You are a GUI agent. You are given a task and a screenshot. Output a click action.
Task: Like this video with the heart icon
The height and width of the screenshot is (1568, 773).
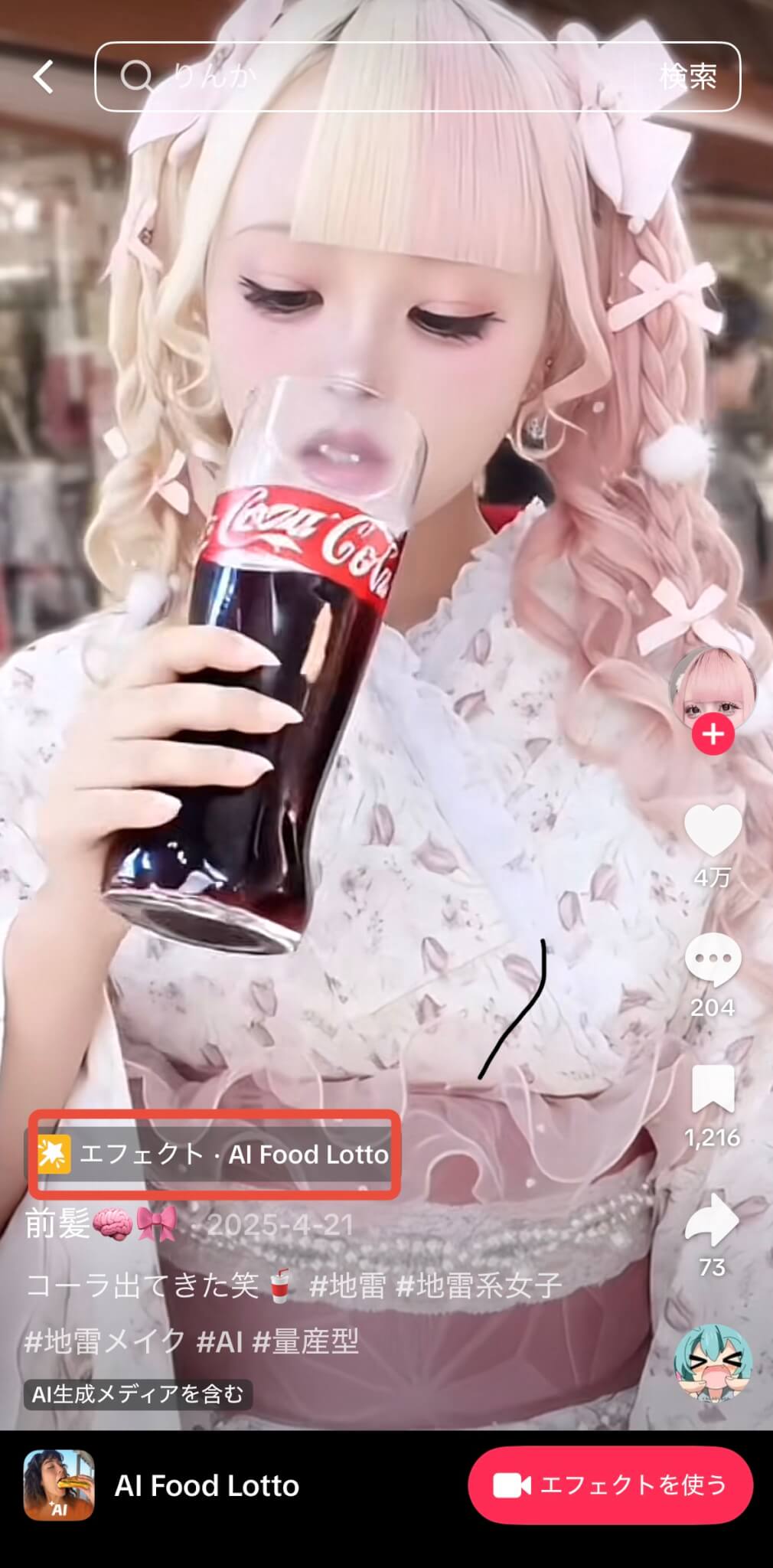pyautogui.click(x=713, y=831)
